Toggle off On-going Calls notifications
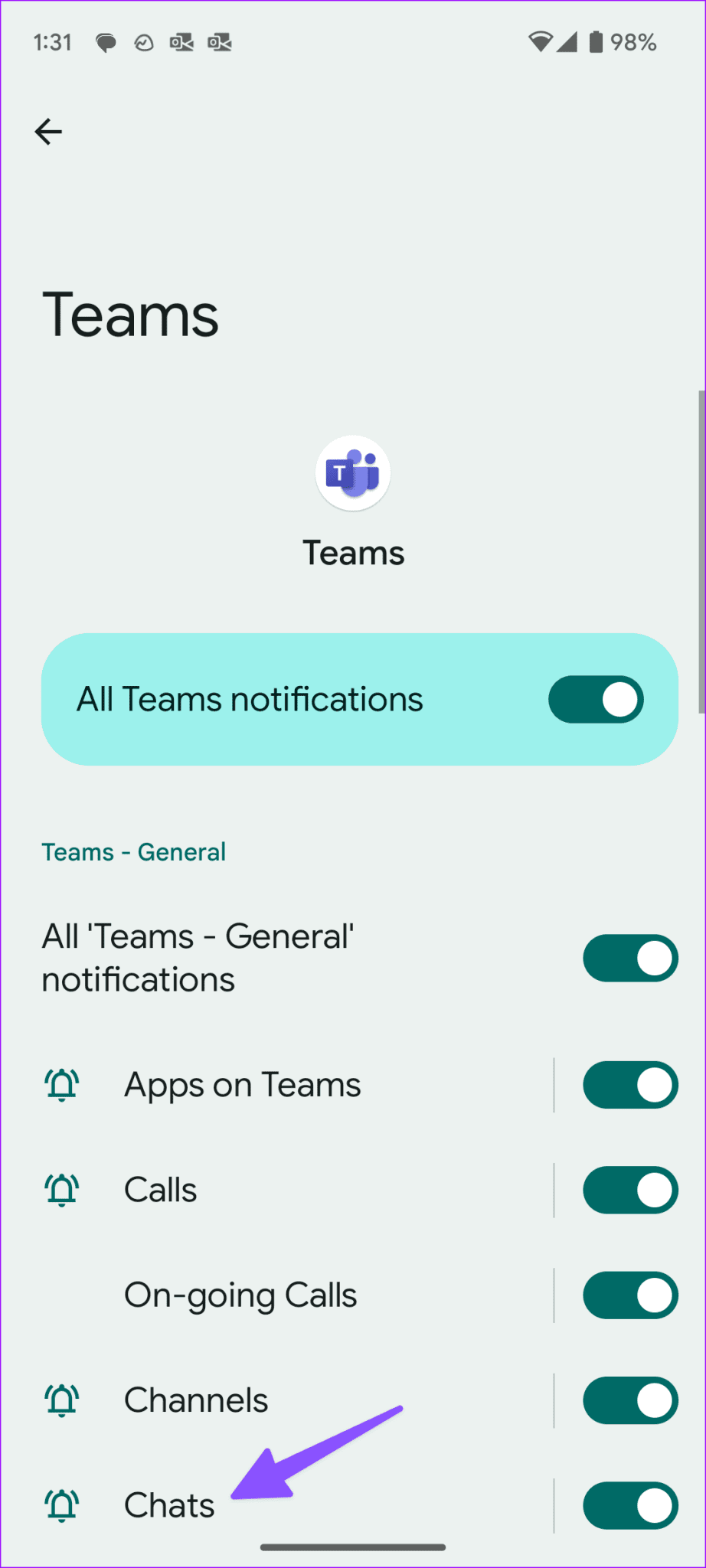The image size is (706, 1568). point(630,1295)
